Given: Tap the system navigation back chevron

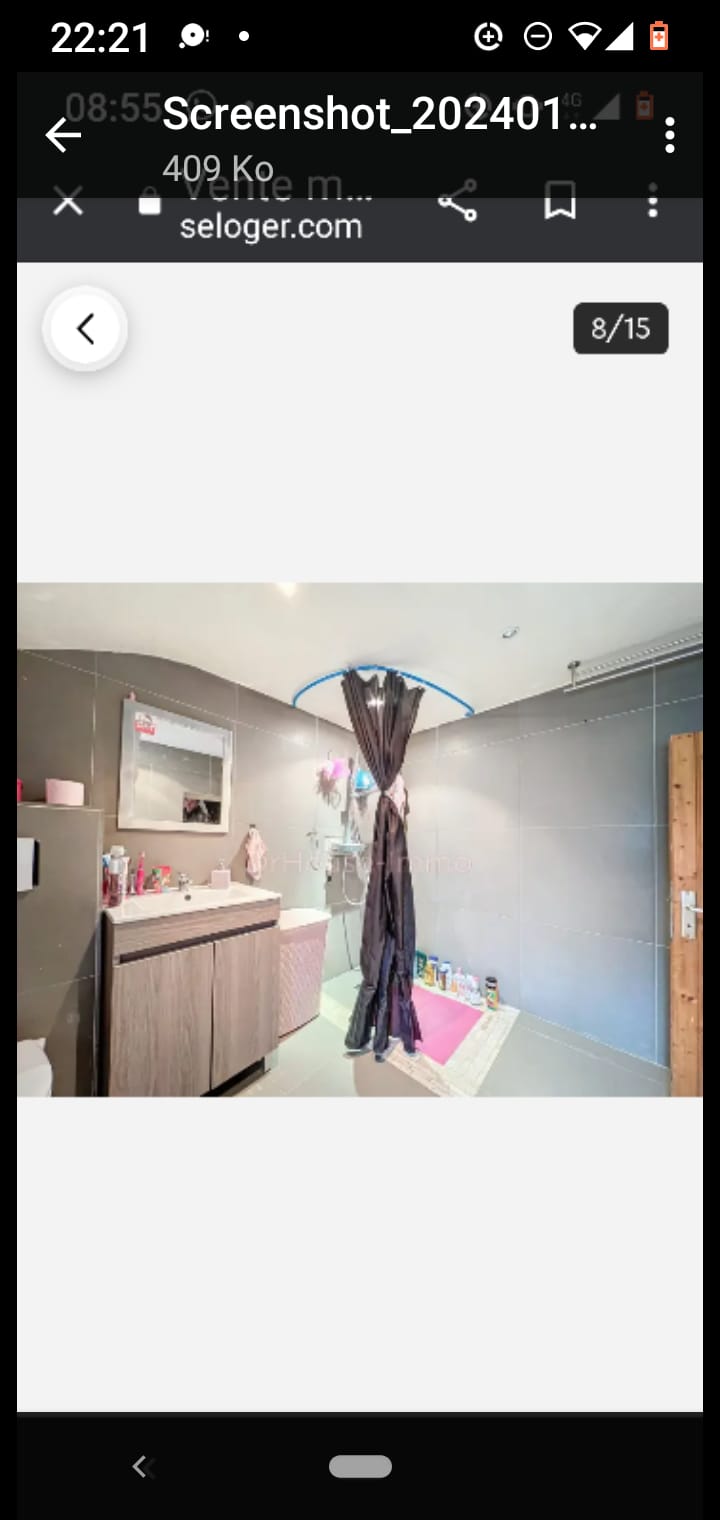Looking at the screenshot, I should point(141,1466).
